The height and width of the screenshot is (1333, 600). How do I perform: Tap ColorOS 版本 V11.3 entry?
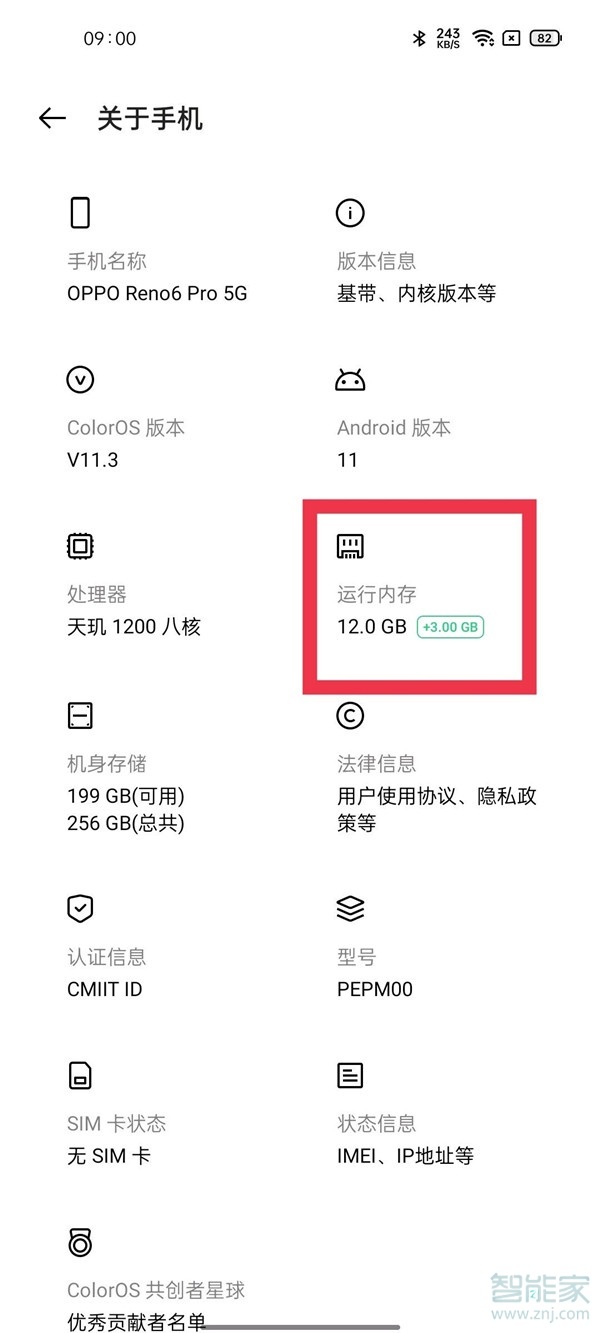(x=126, y=443)
